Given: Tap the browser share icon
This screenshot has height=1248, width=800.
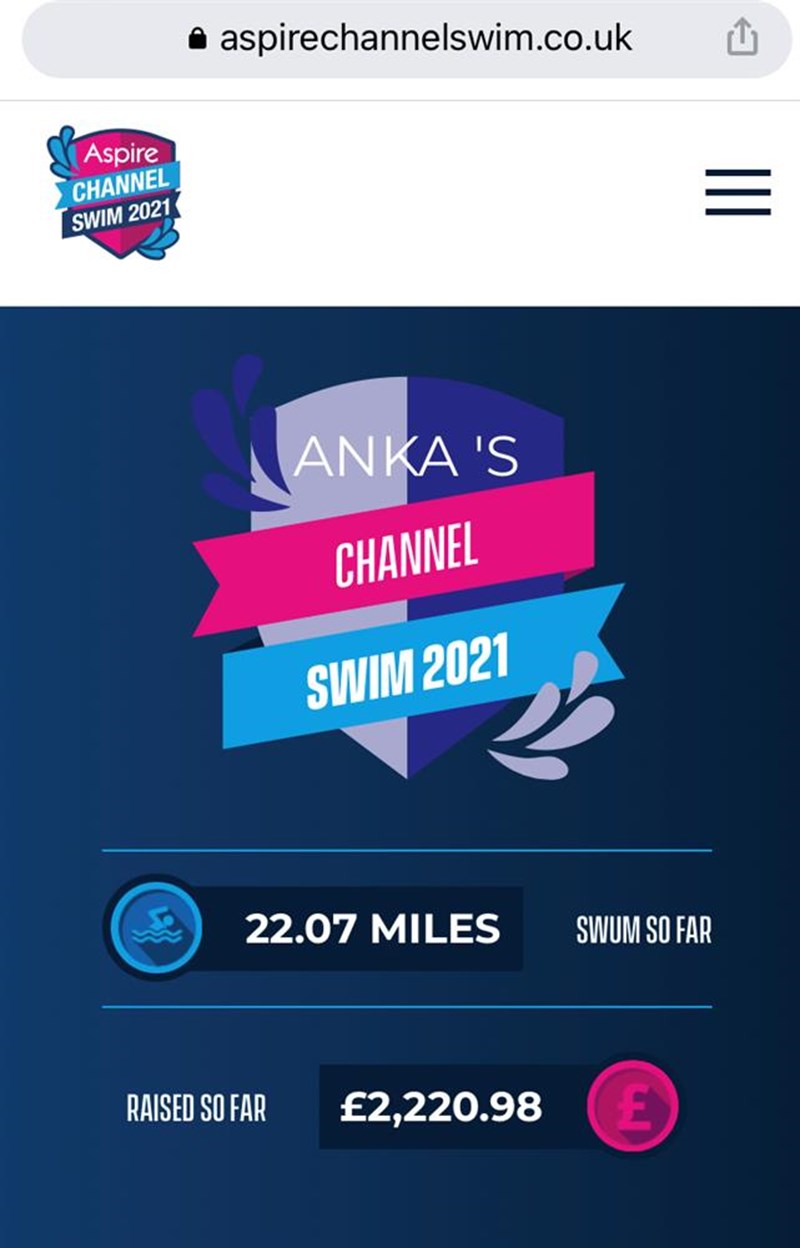Looking at the screenshot, I should click(741, 39).
